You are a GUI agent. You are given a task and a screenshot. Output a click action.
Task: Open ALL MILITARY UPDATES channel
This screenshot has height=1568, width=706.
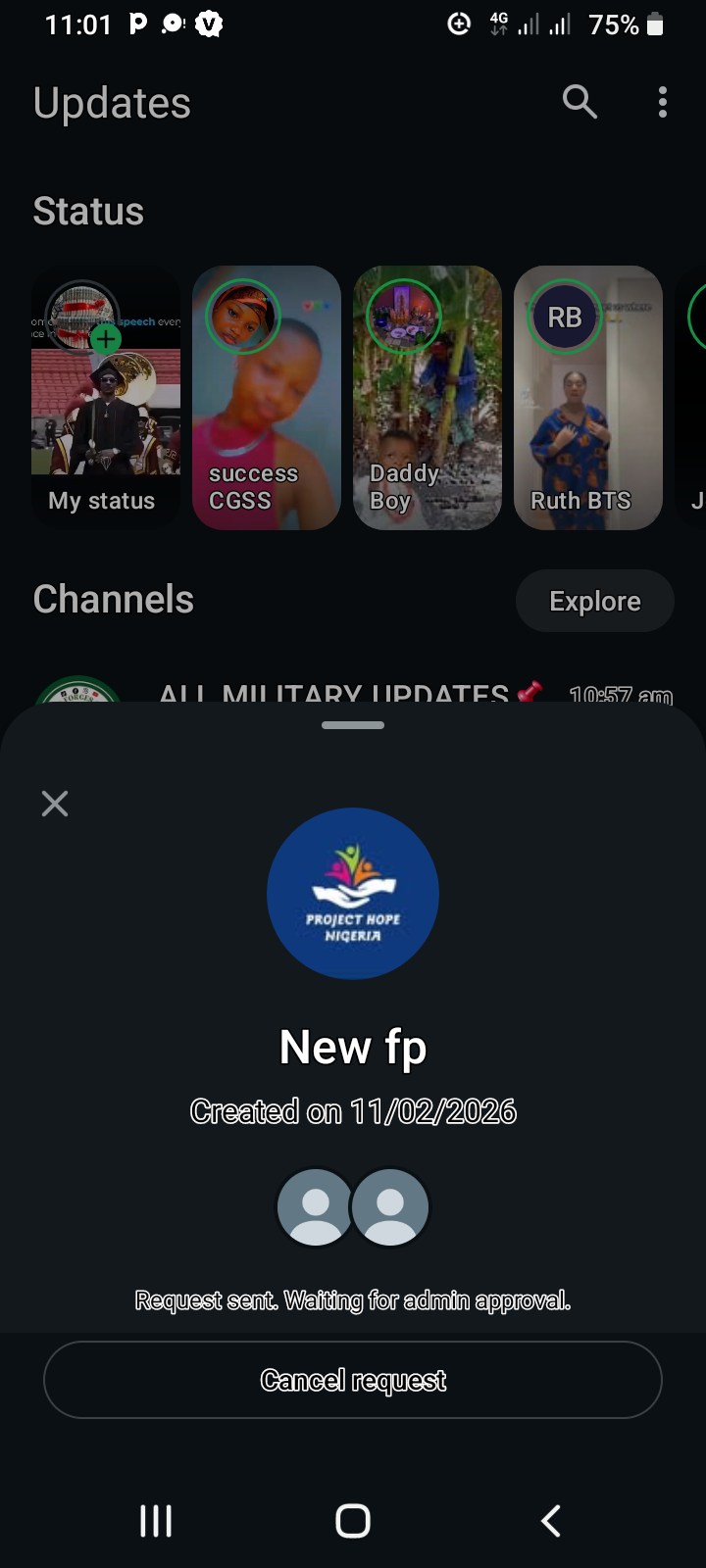333,693
